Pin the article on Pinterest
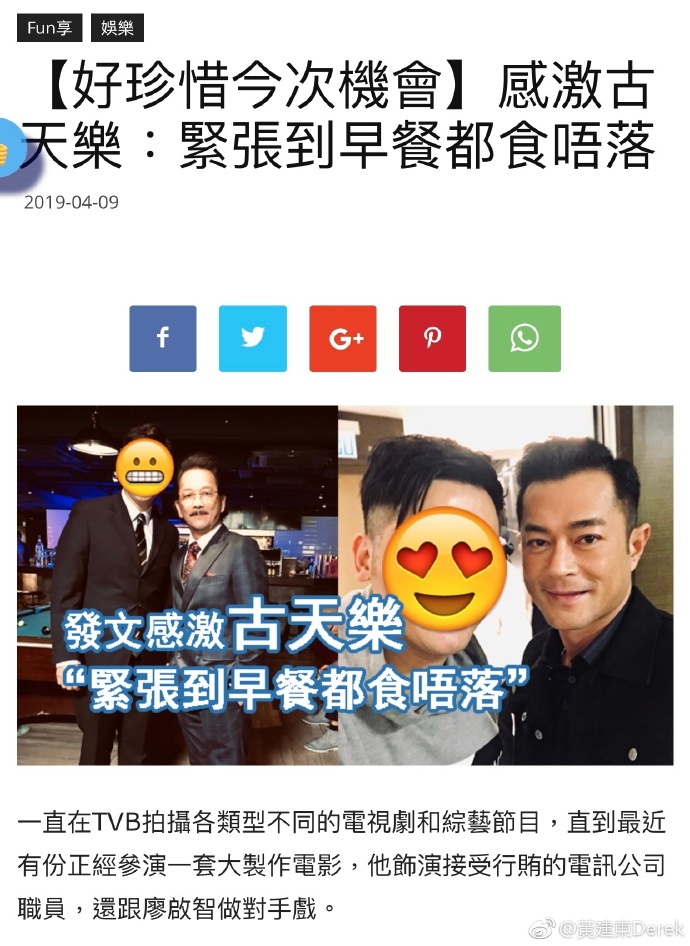Screen dimensions: 690x946 (433, 339)
